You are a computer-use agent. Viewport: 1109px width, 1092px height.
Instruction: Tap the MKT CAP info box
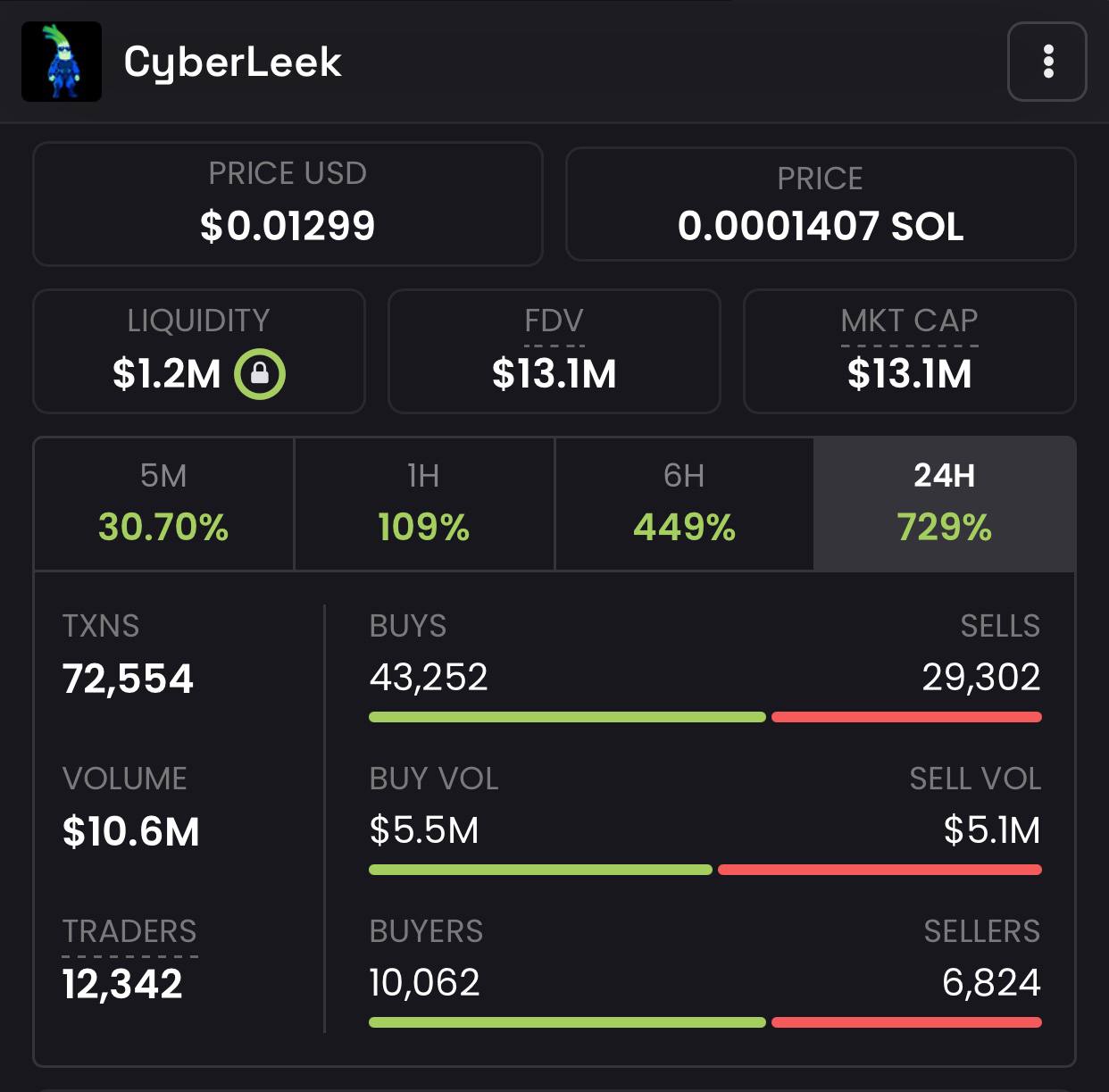[909, 351]
